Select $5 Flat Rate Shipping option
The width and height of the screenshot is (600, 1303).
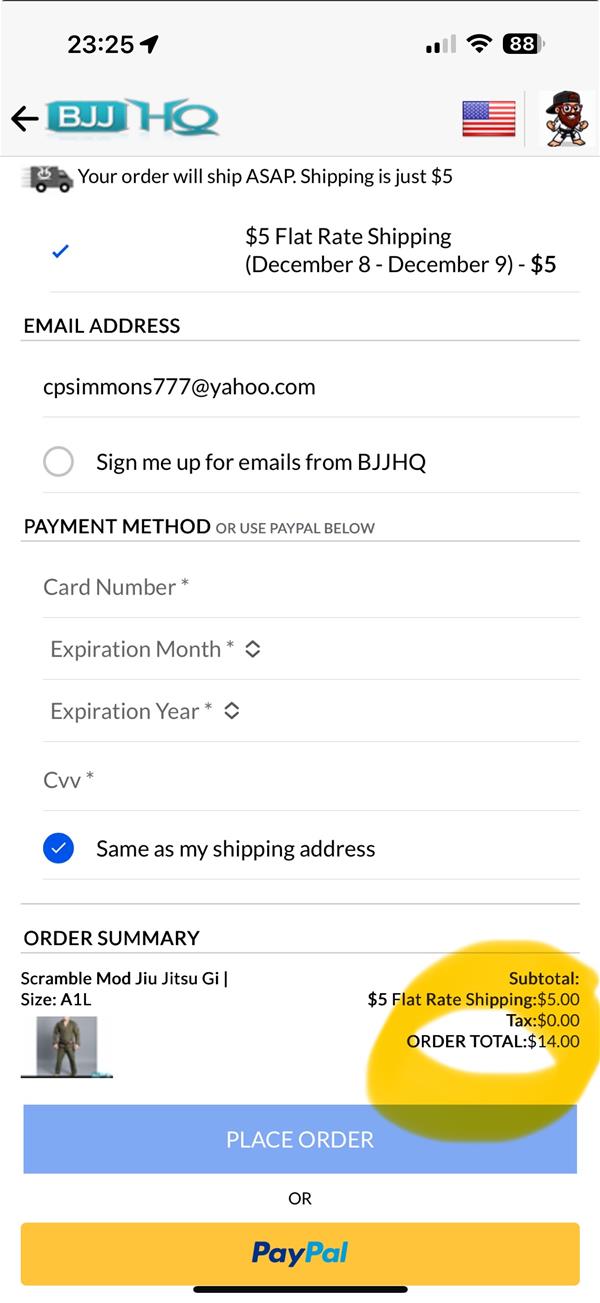pyautogui.click(x=60, y=251)
